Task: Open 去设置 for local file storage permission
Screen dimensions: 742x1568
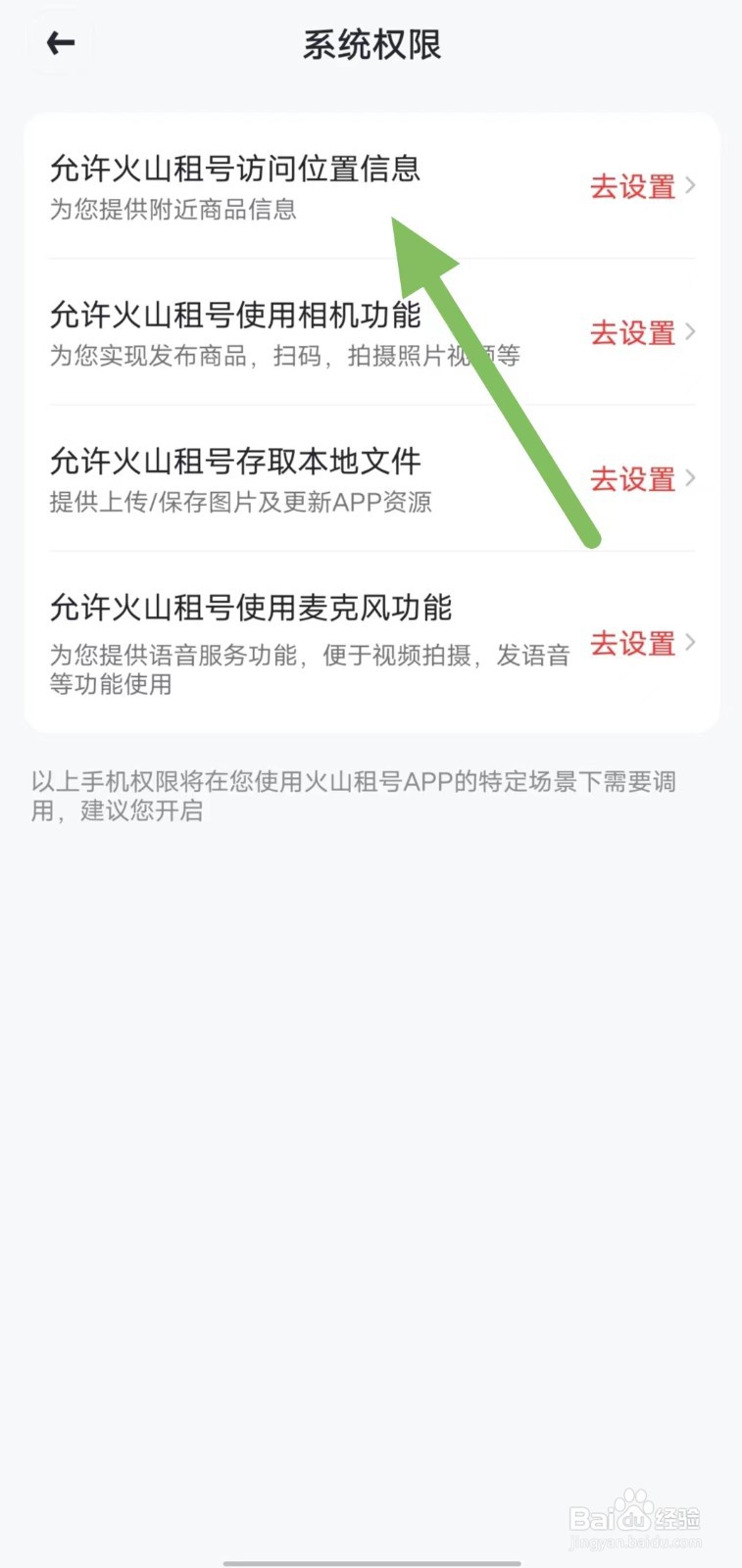Action: (x=632, y=479)
